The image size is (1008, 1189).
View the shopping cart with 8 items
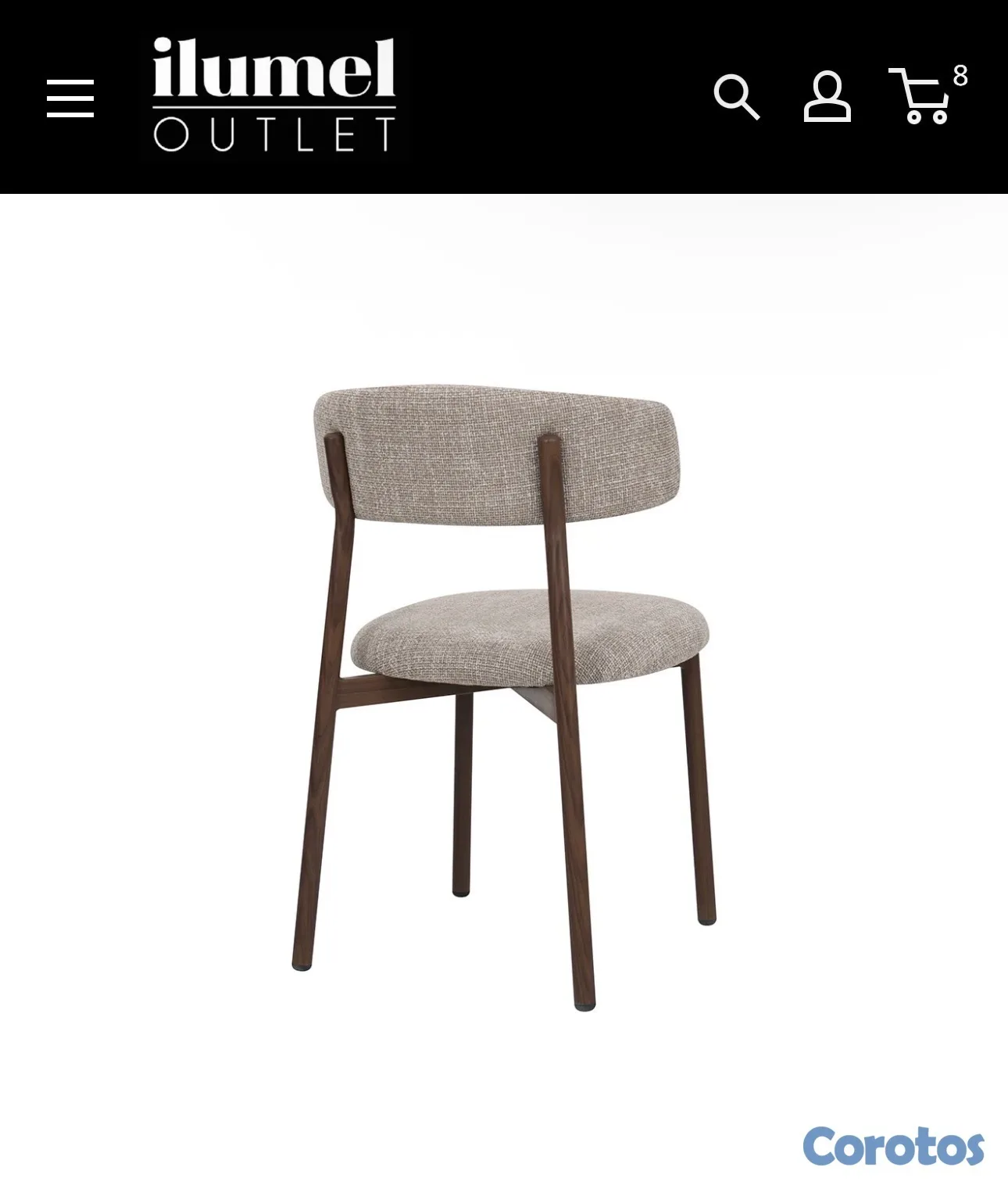point(928,95)
